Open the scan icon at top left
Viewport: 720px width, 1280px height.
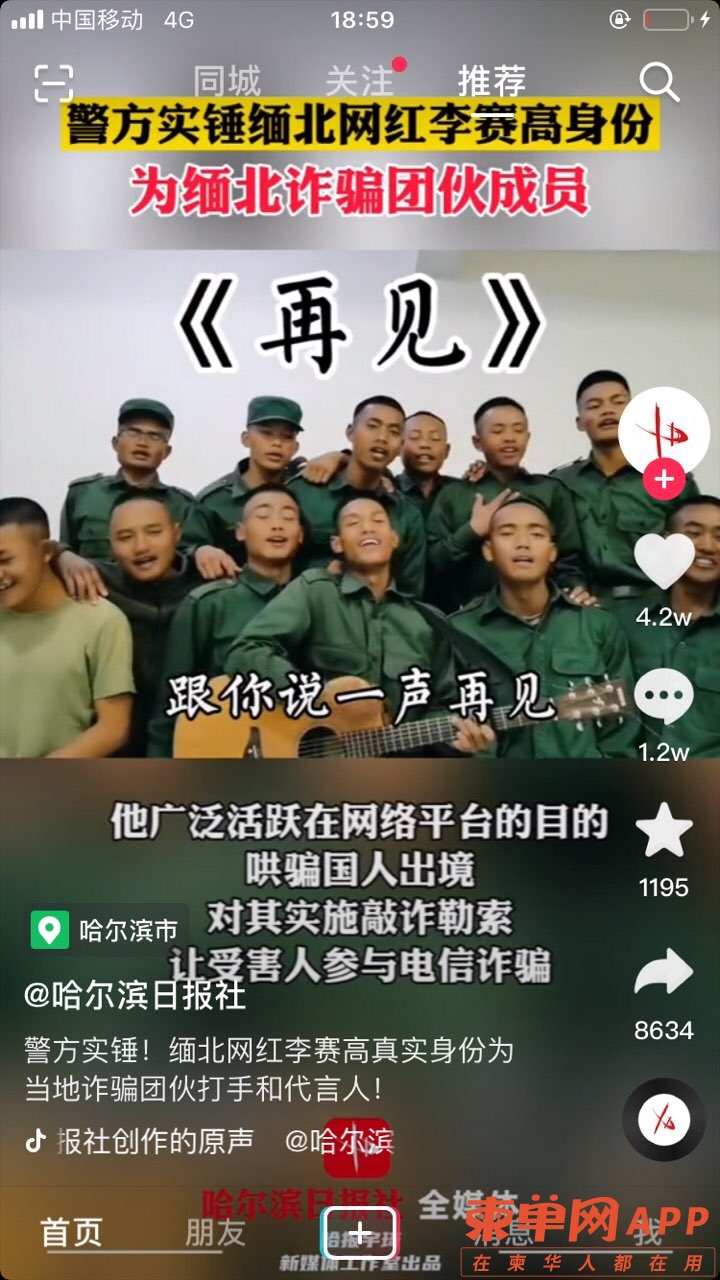(x=53, y=83)
